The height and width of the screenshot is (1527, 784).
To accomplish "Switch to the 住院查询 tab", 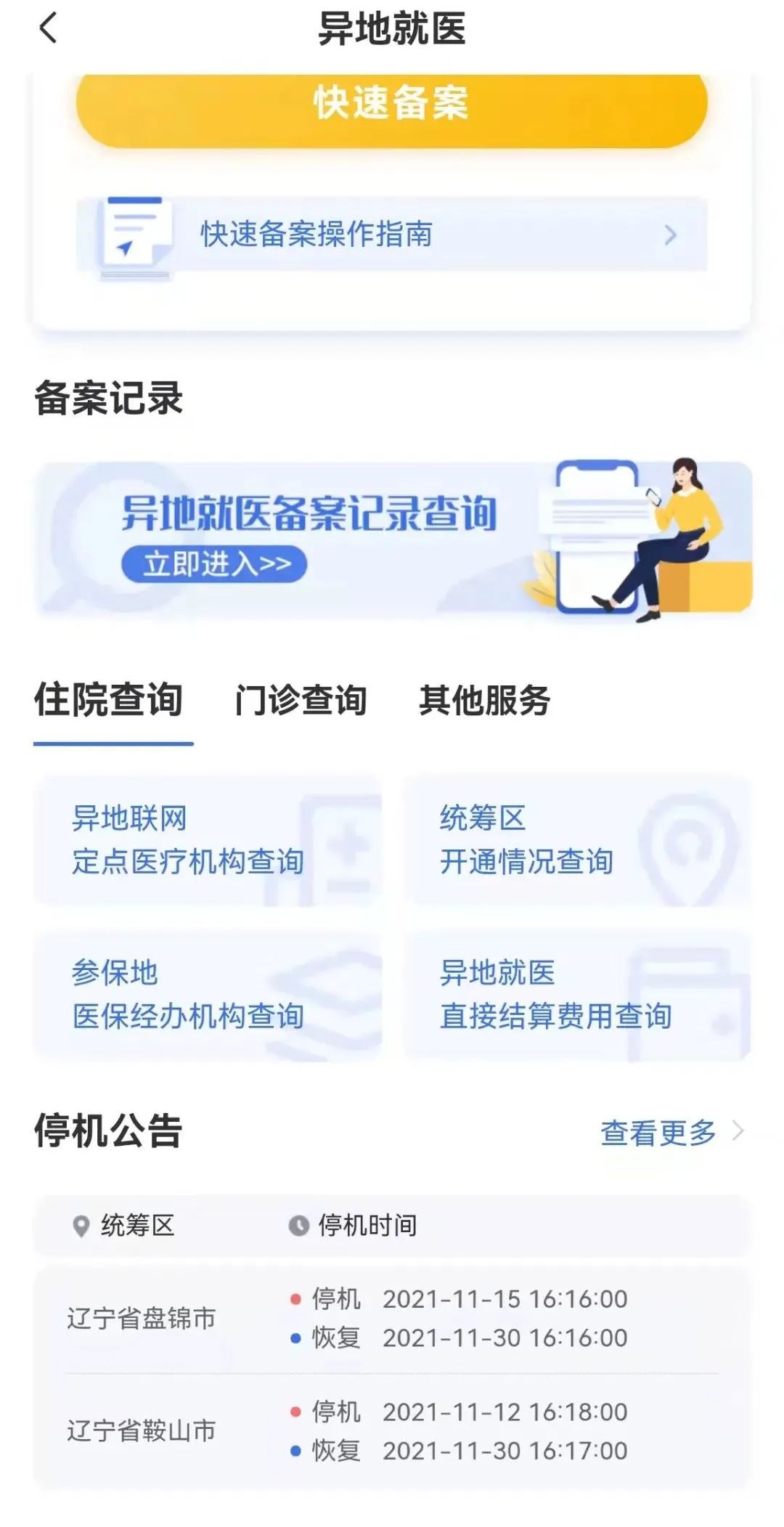I will 109,700.
